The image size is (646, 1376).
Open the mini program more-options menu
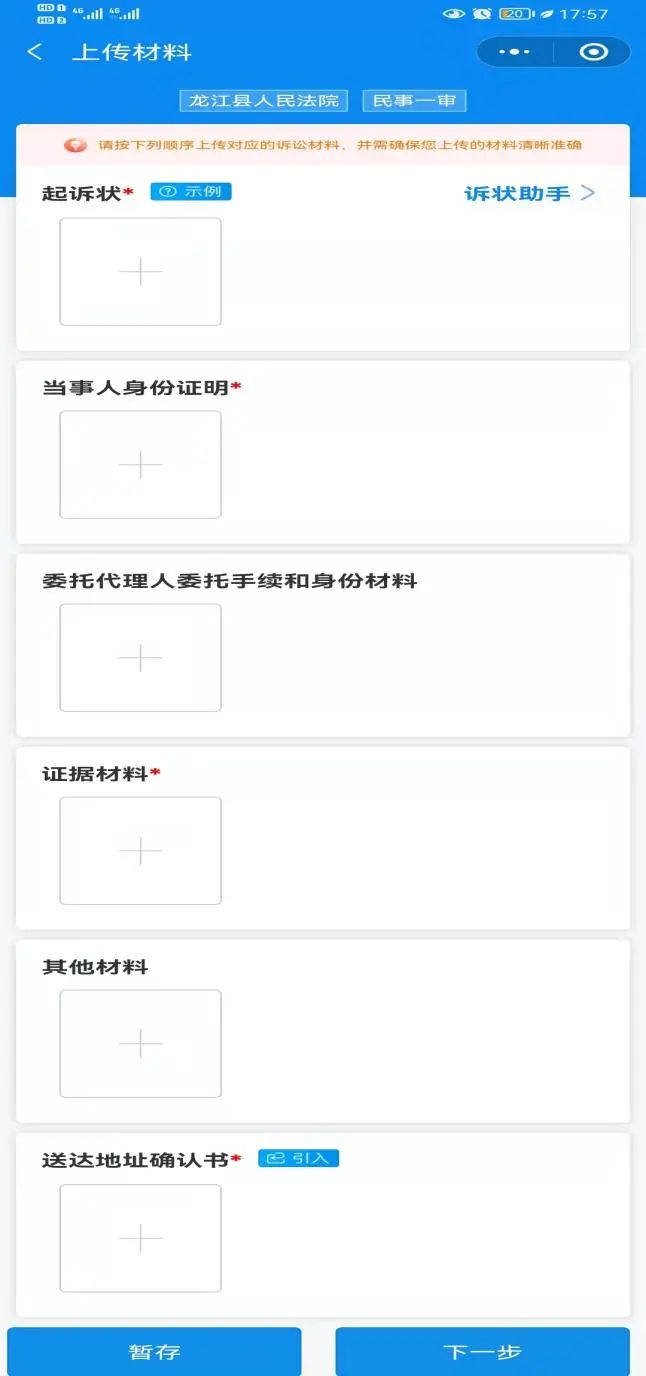[514, 52]
